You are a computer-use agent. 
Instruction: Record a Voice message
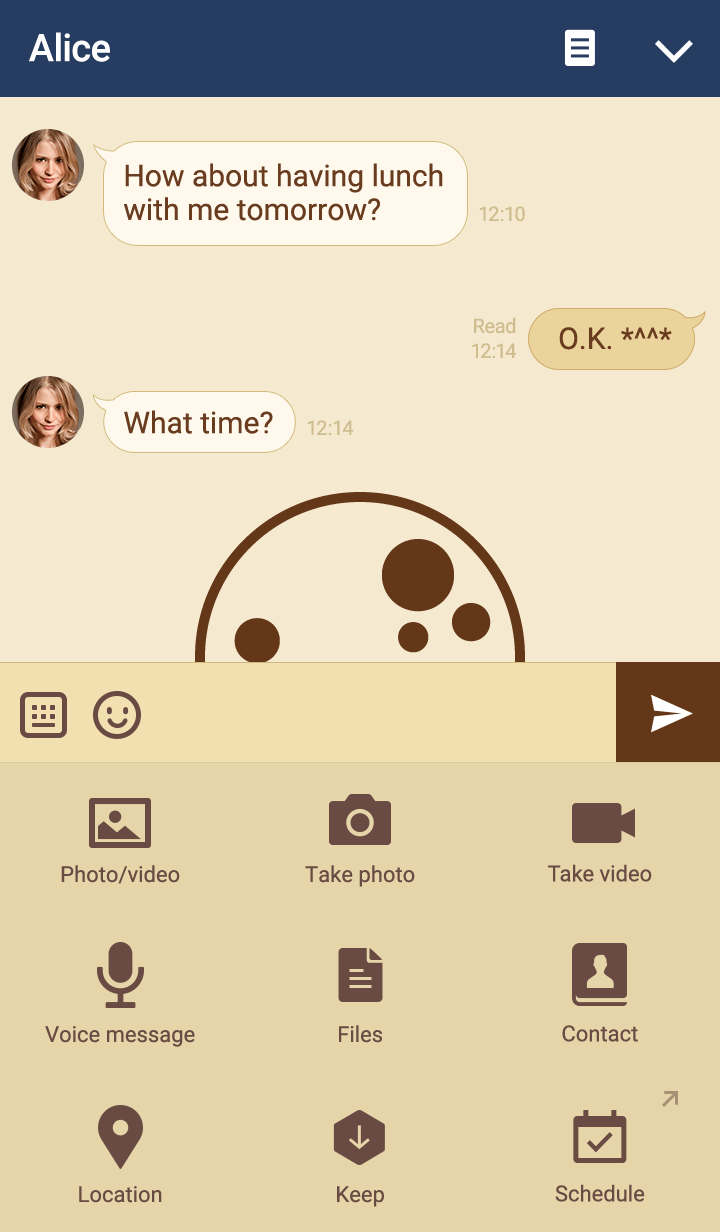(120, 994)
